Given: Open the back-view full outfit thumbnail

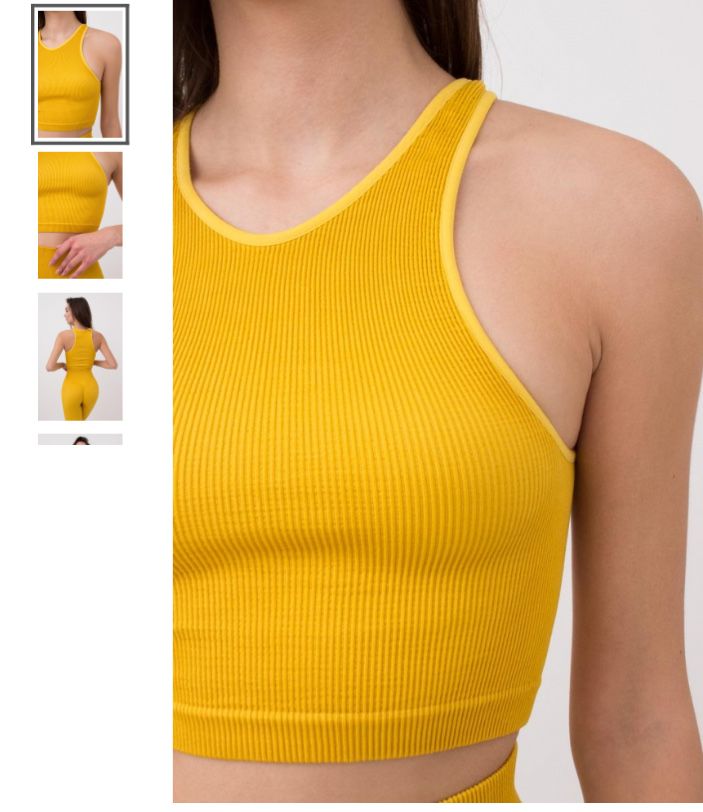Looking at the screenshot, I should [80, 356].
